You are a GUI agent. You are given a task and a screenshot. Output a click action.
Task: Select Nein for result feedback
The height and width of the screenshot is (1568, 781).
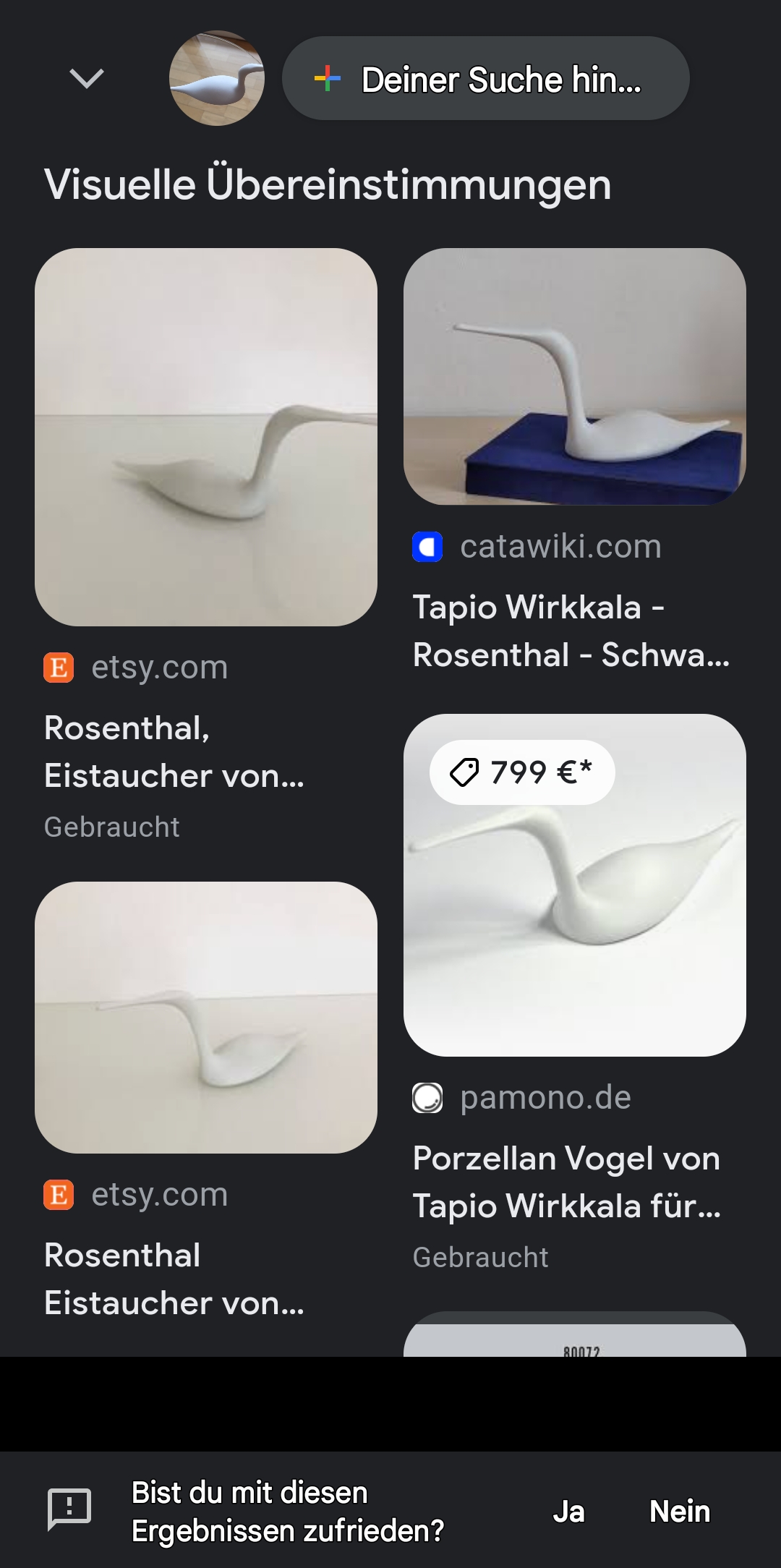tap(679, 1512)
